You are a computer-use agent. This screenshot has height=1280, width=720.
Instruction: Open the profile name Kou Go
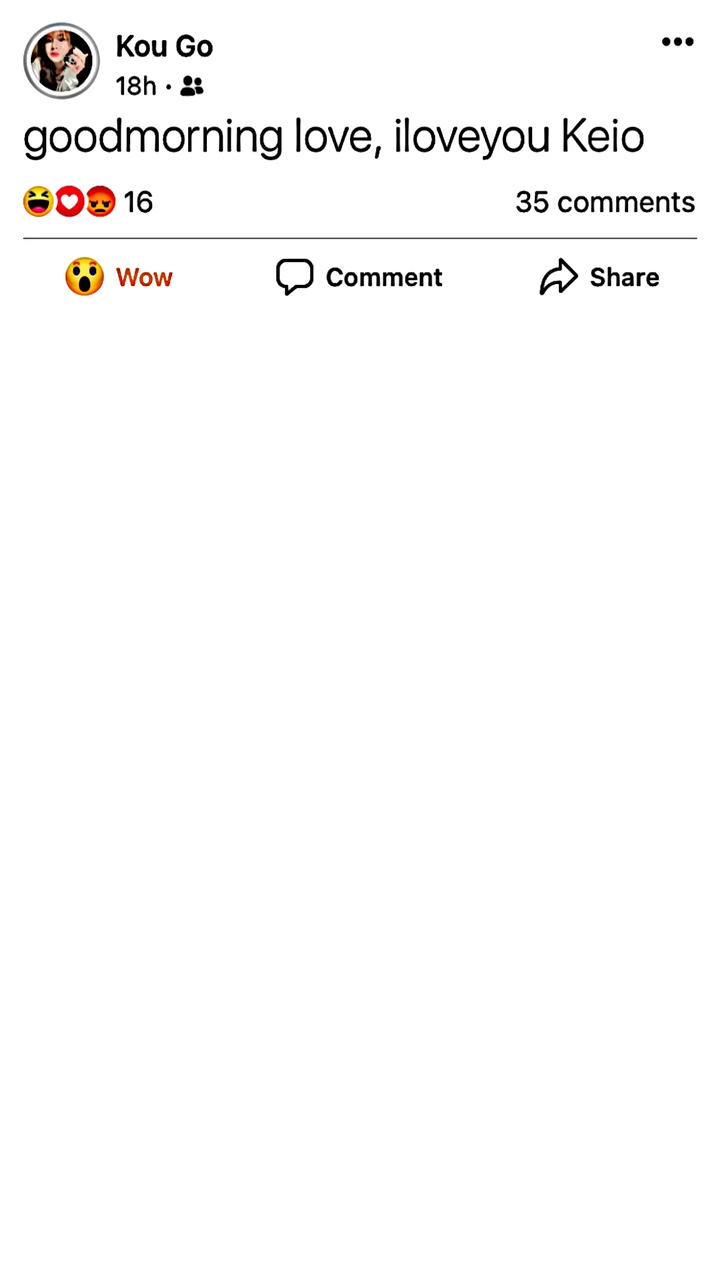(x=164, y=46)
